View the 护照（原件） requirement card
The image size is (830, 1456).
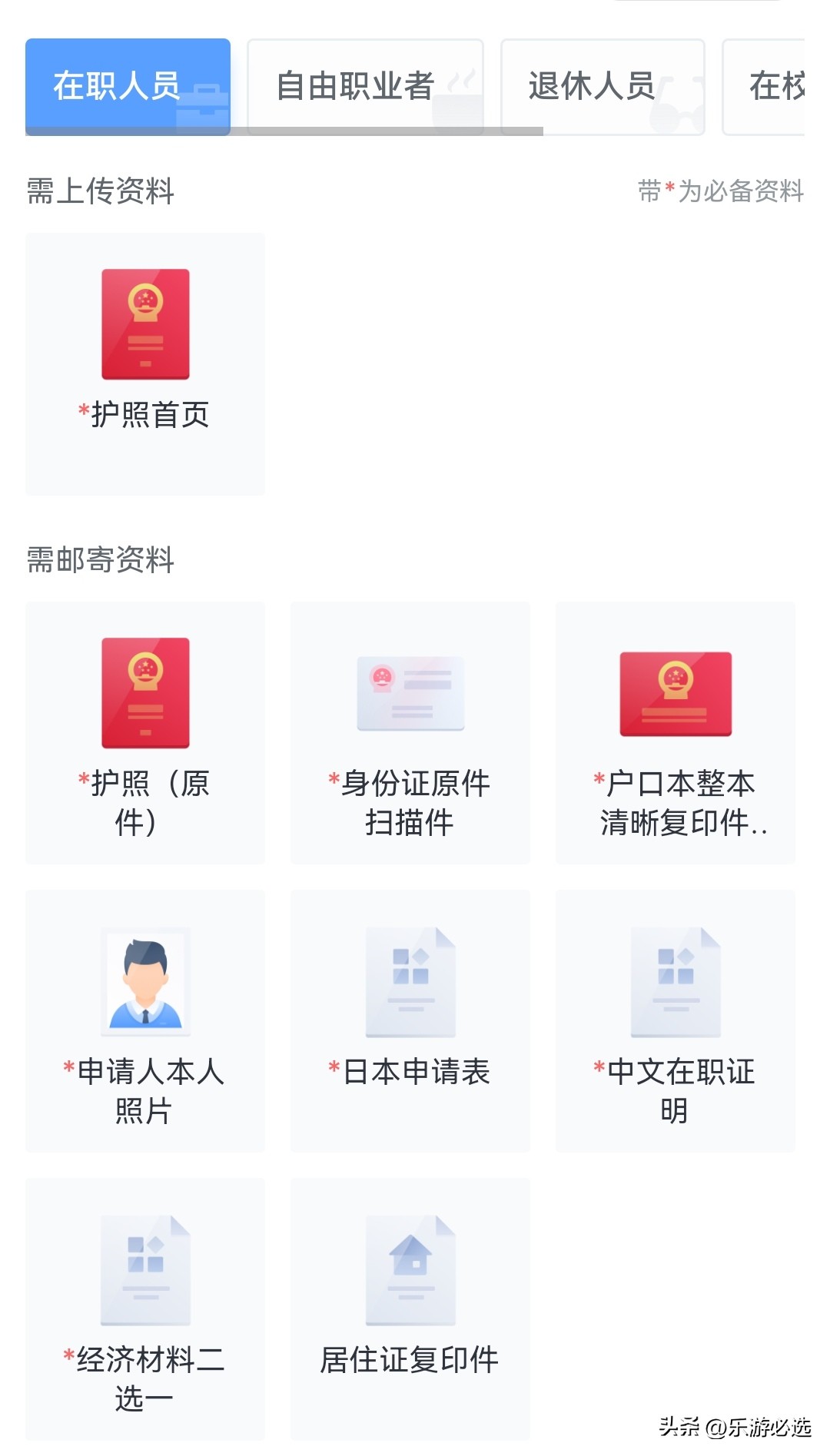click(x=145, y=732)
